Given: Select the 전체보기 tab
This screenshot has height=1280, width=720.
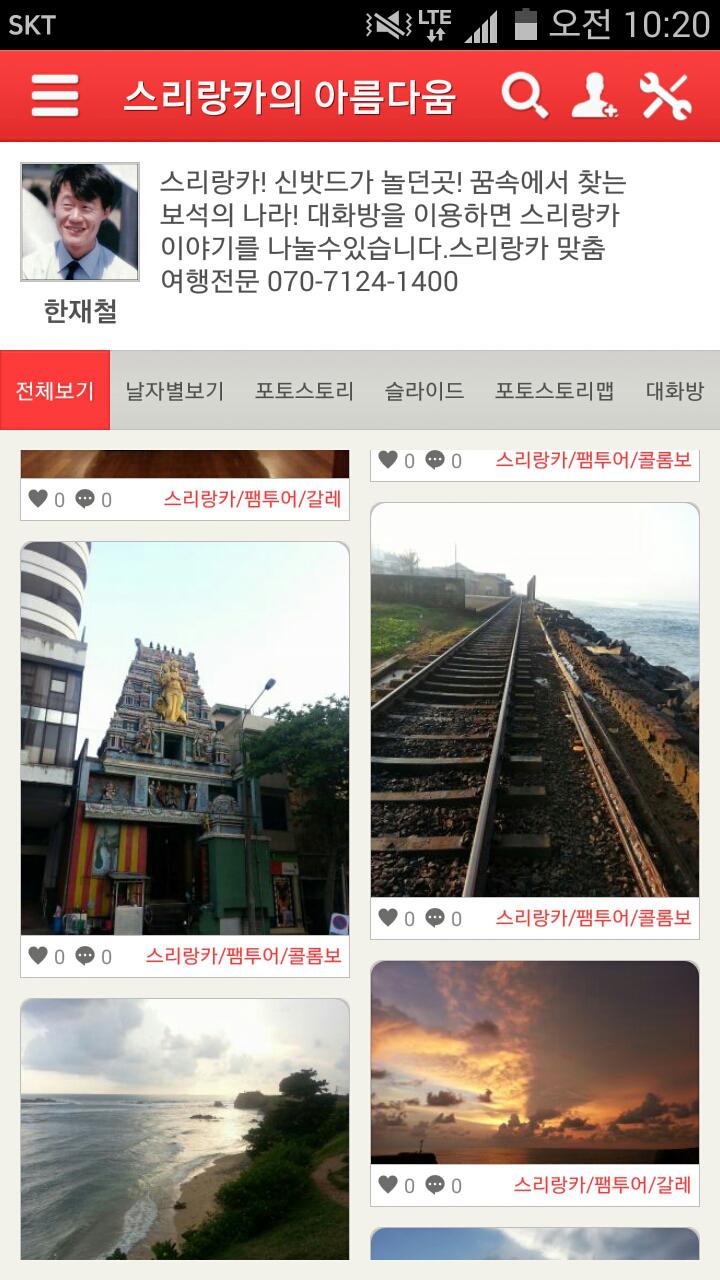Looking at the screenshot, I should (x=55, y=391).
